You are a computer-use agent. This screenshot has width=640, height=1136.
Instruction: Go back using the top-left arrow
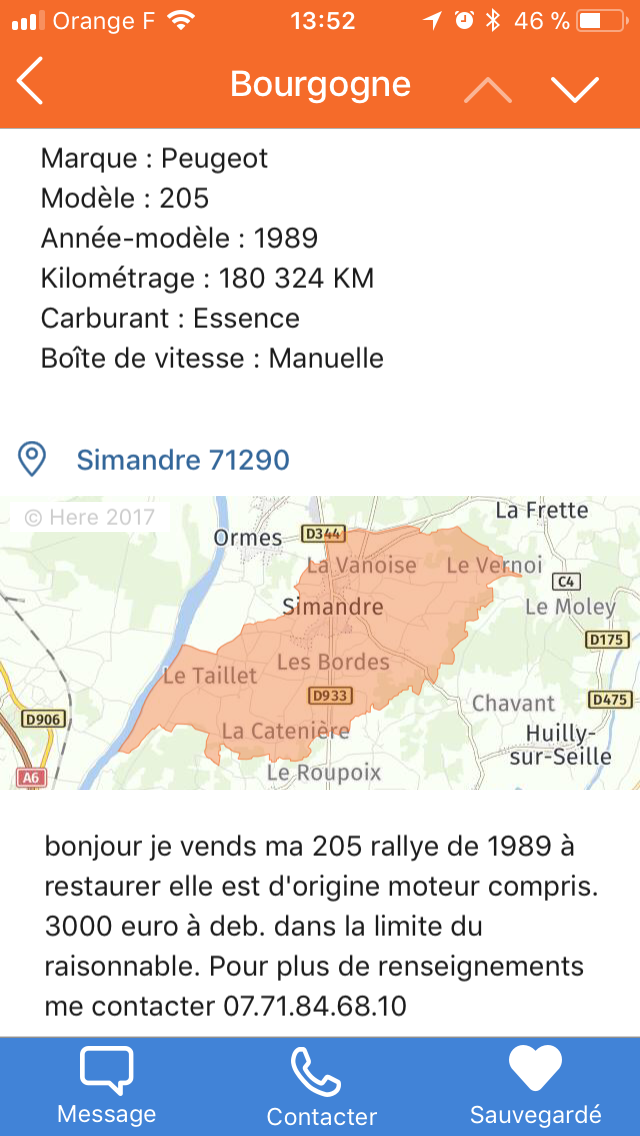[x=30, y=82]
